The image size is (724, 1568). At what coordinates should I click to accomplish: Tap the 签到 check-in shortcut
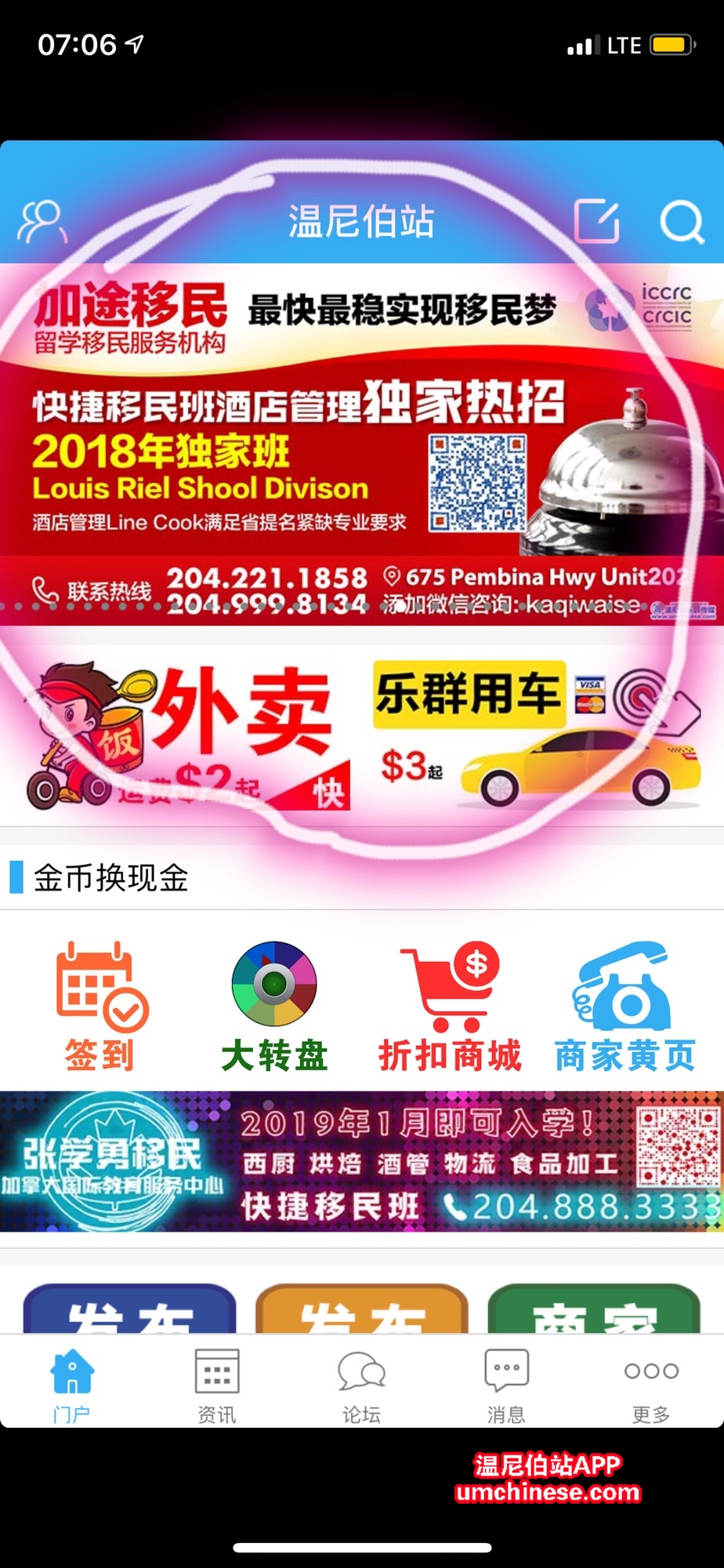[x=100, y=1007]
